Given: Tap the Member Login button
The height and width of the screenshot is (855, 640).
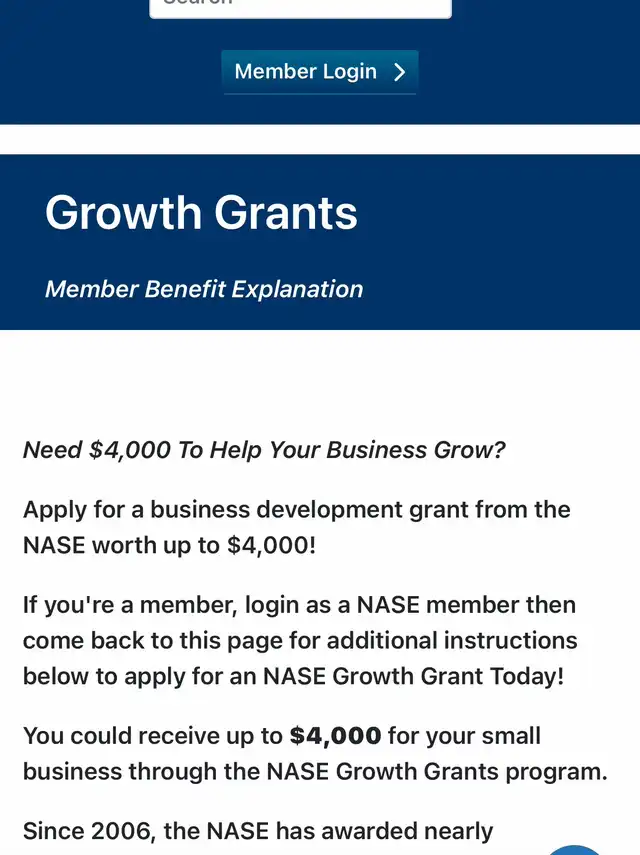Looking at the screenshot, I should tap(320, 72).
